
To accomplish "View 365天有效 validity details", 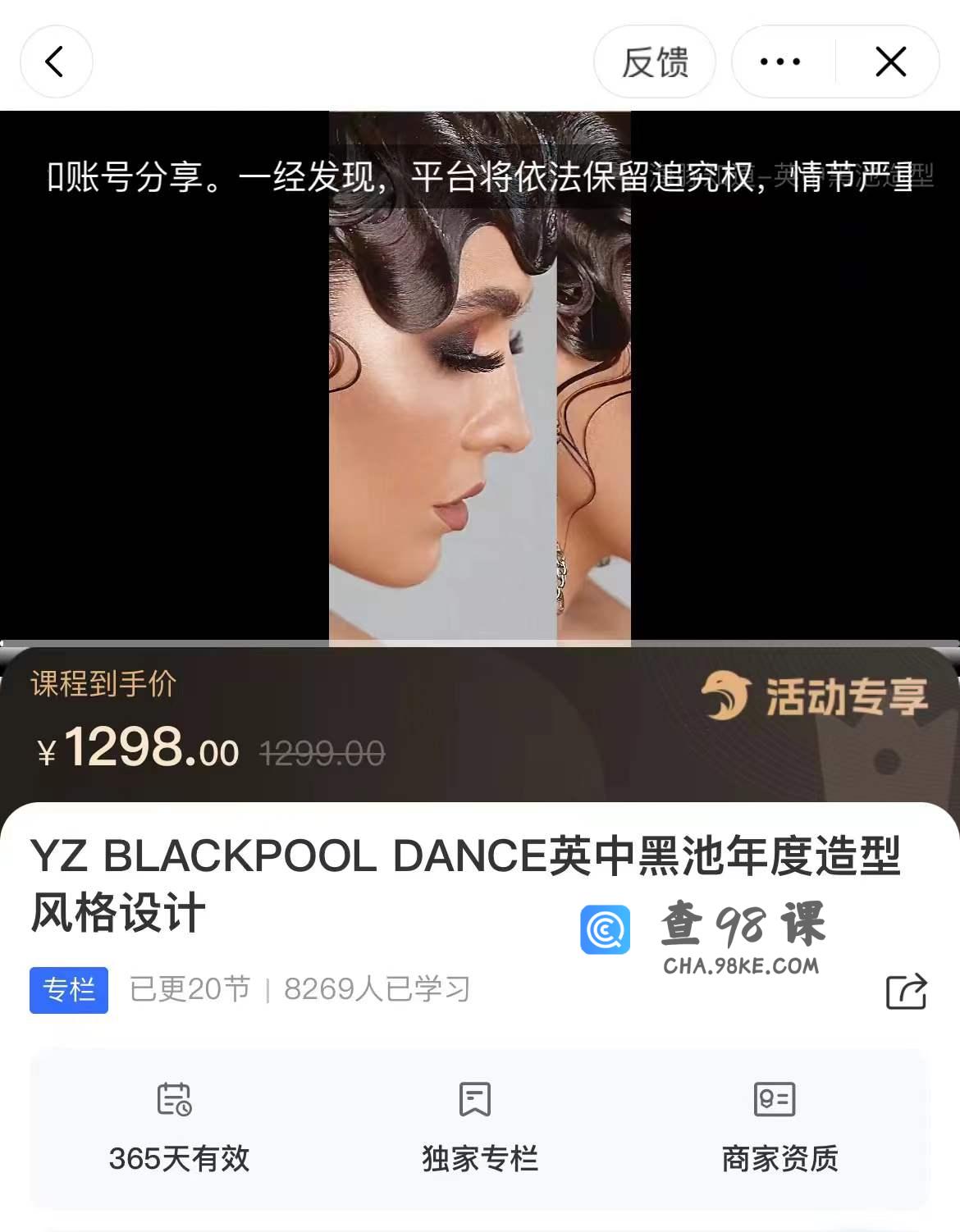I will tap(179, 1128).
